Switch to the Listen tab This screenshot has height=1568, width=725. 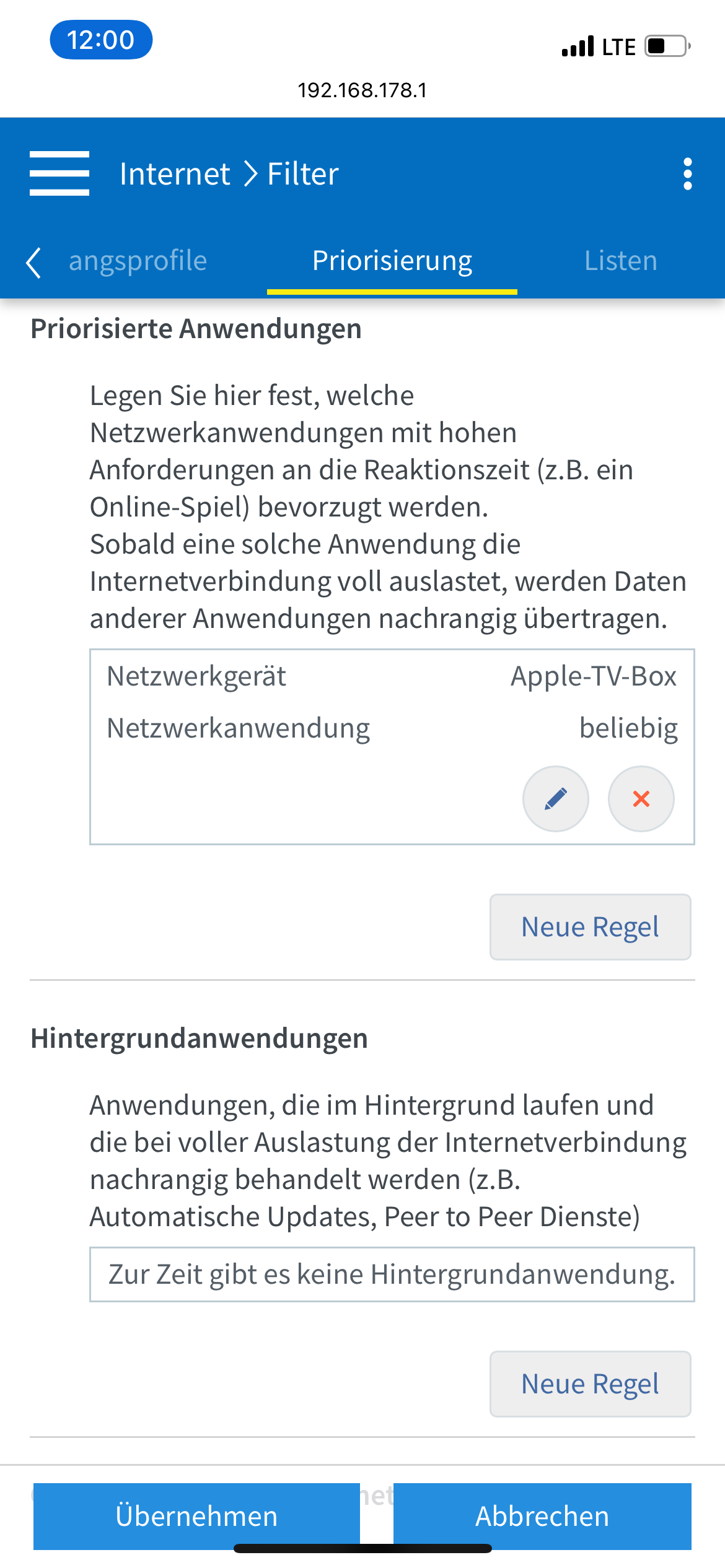(x=620, y=261)
